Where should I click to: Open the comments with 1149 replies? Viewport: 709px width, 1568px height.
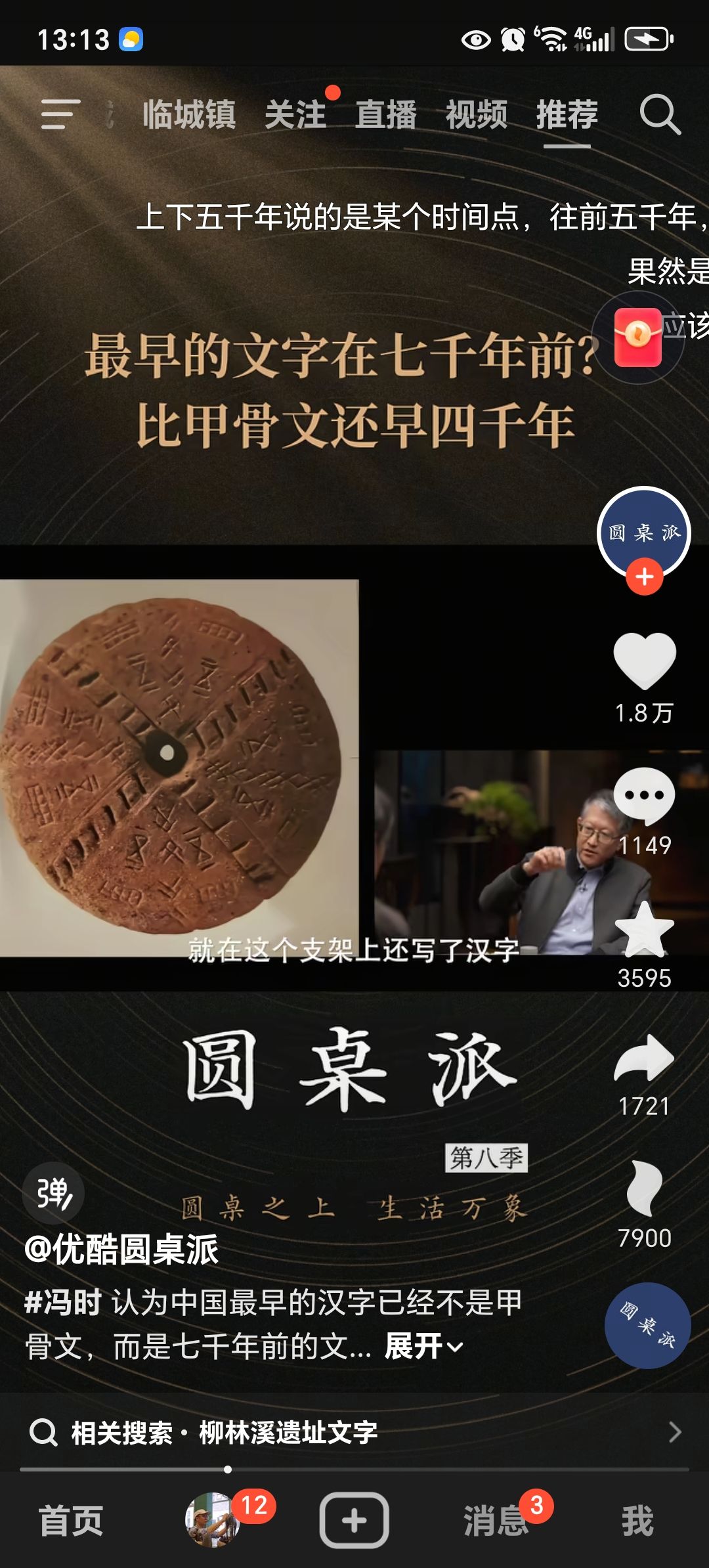click(x=644, y=796)
